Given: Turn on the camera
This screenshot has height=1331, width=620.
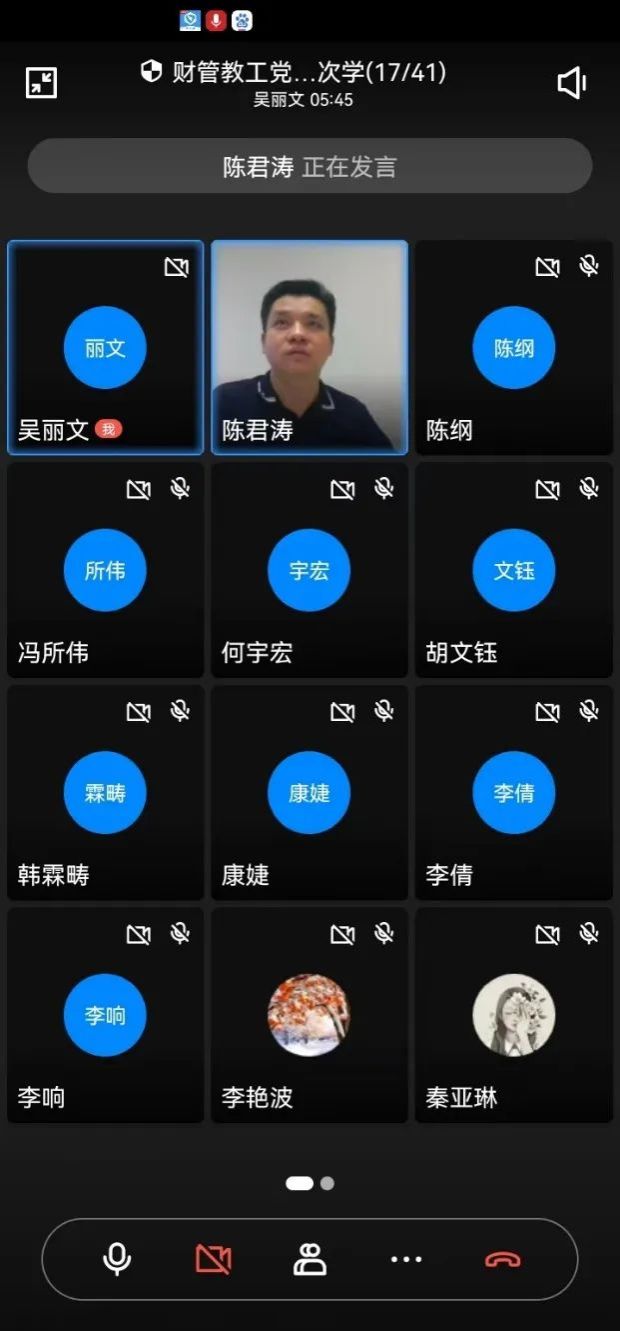Looking at the screenshot, I should coord(213,1259).
